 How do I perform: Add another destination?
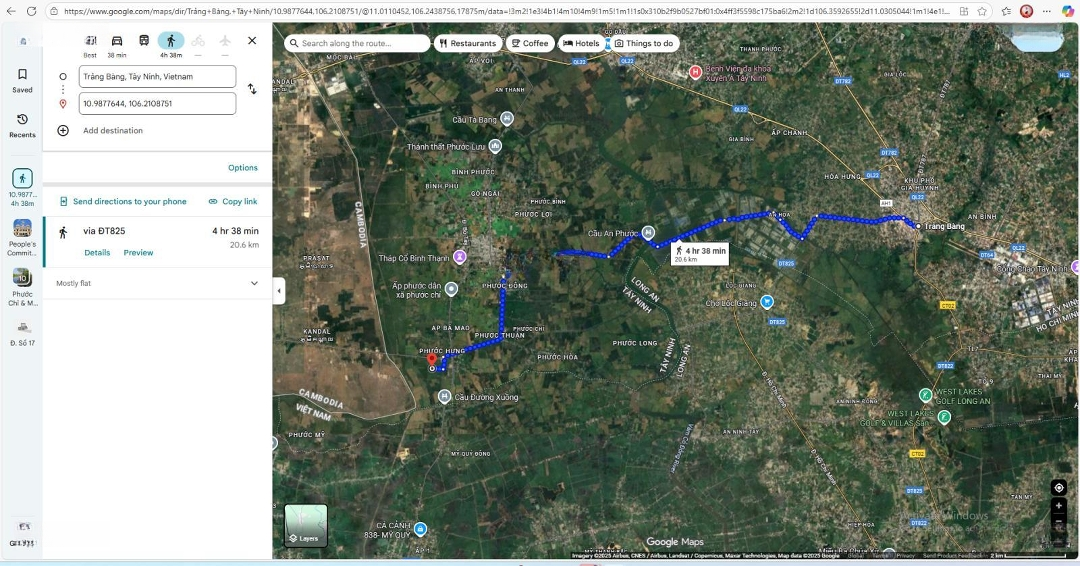point(112,131)
